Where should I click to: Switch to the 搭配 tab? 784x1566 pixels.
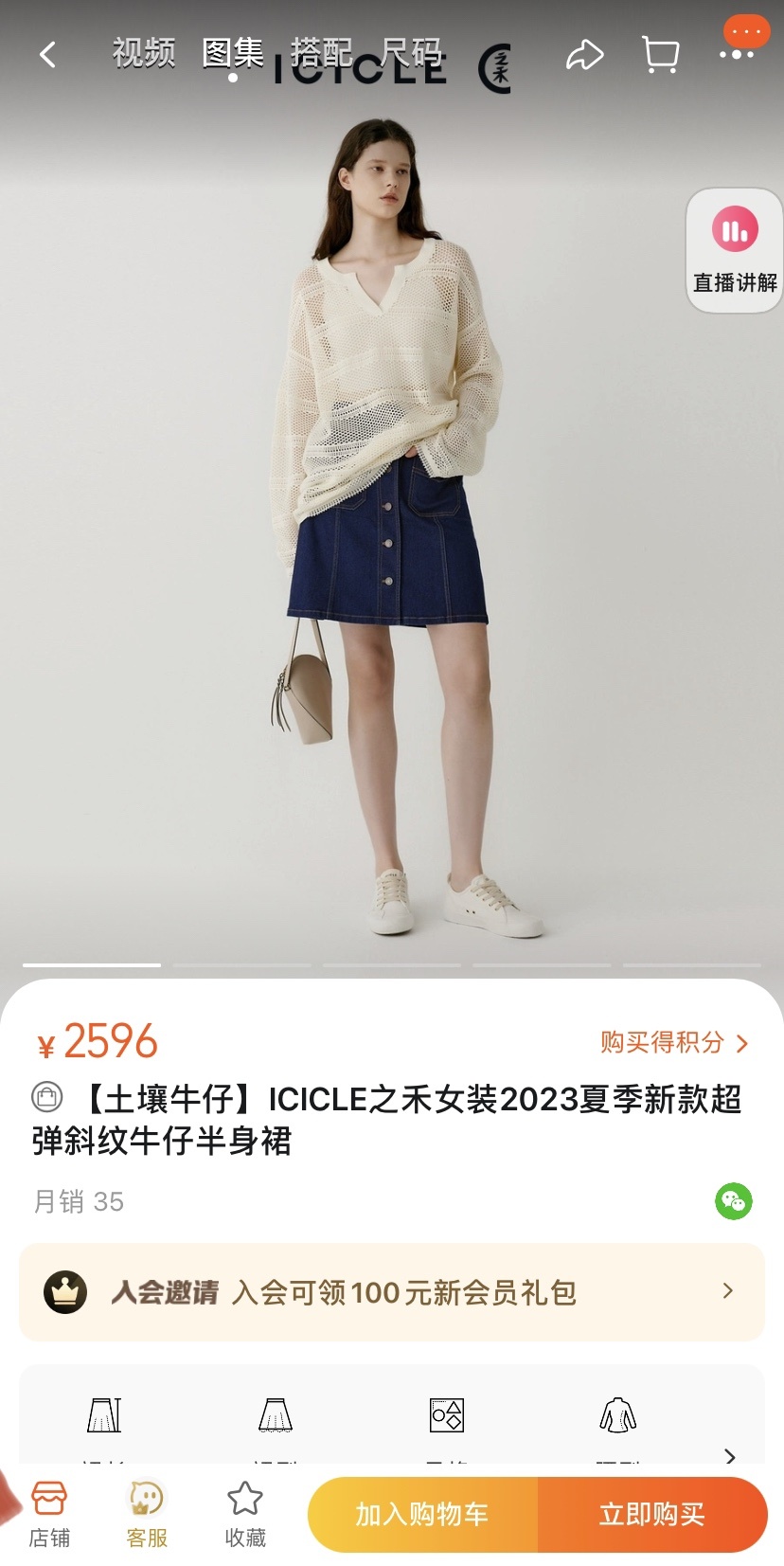tap(321, 53)
